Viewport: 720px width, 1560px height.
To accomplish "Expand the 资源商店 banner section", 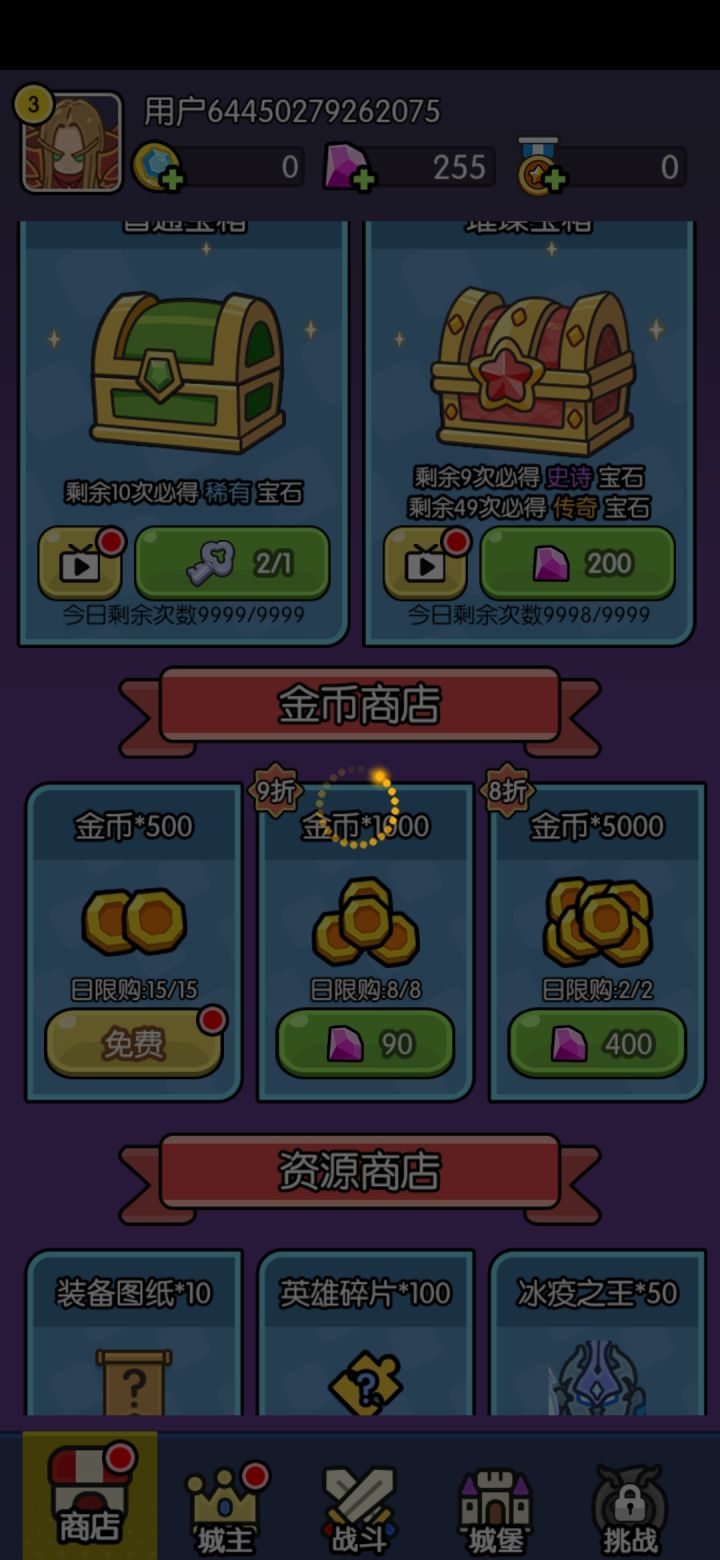I will click(x=360, y=1175).
